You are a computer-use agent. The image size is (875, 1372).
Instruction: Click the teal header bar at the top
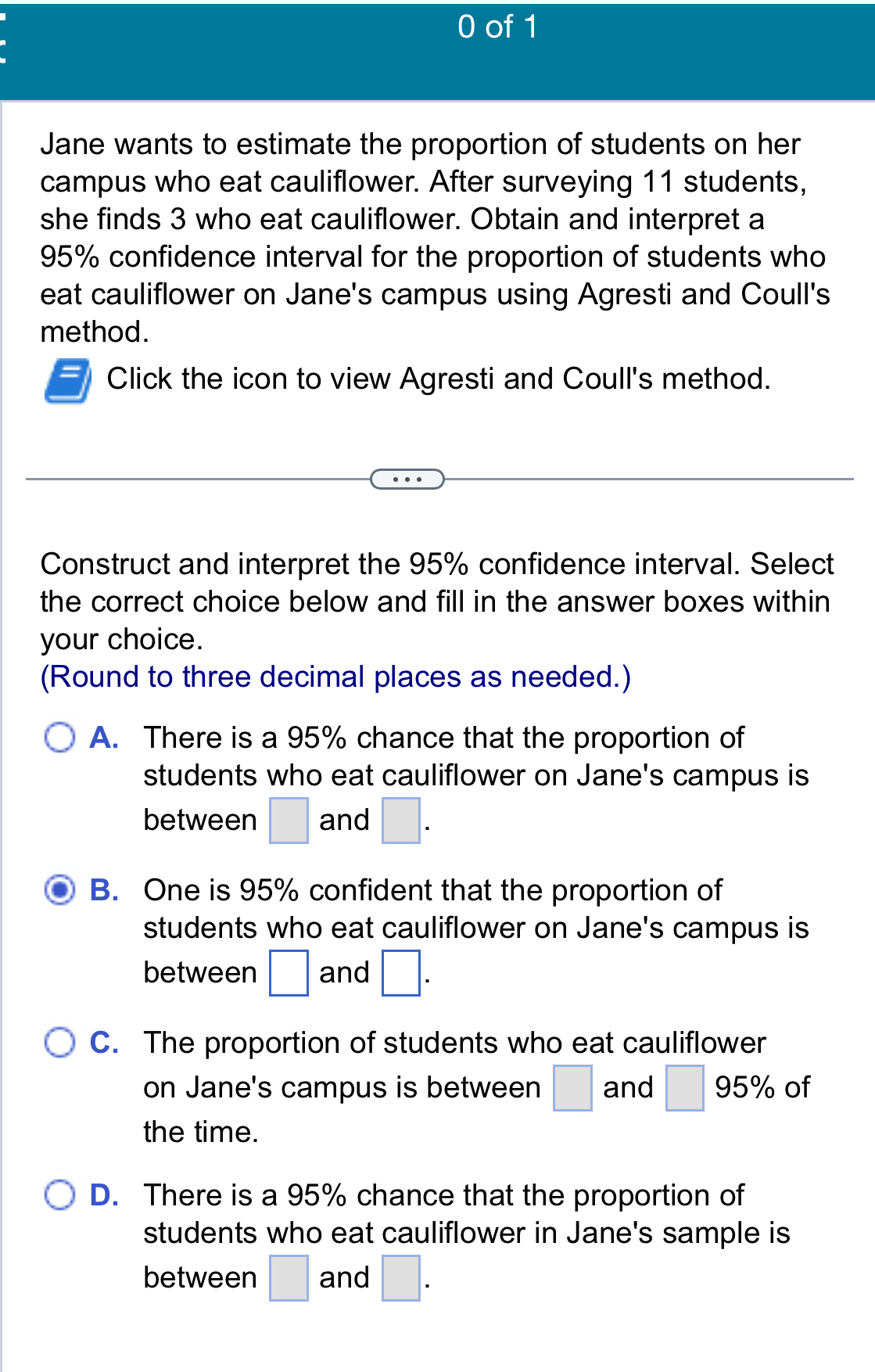[437, 48]
